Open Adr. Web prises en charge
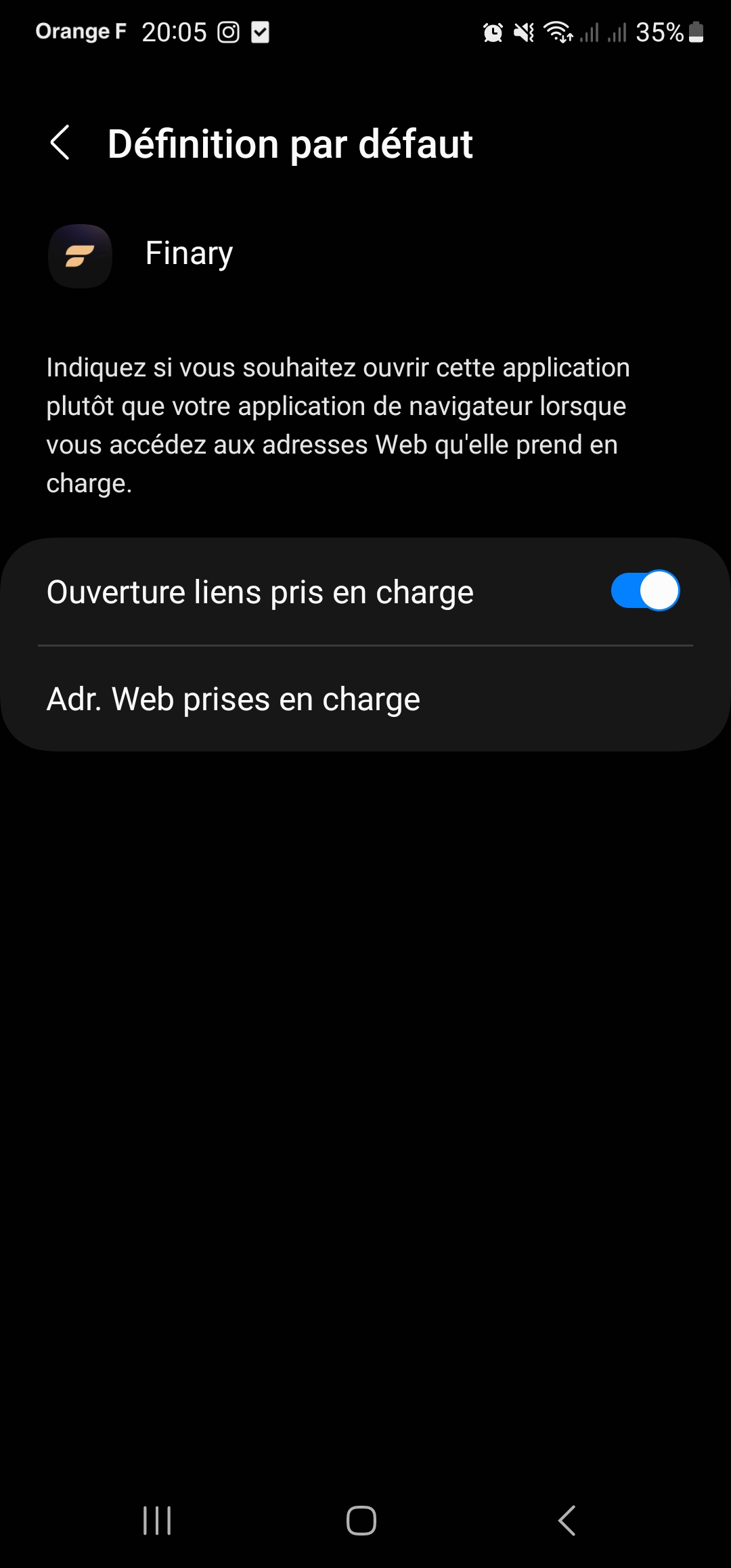Image resolution: width=731 pixels, height=1568 pixels. tap(365, 699)
